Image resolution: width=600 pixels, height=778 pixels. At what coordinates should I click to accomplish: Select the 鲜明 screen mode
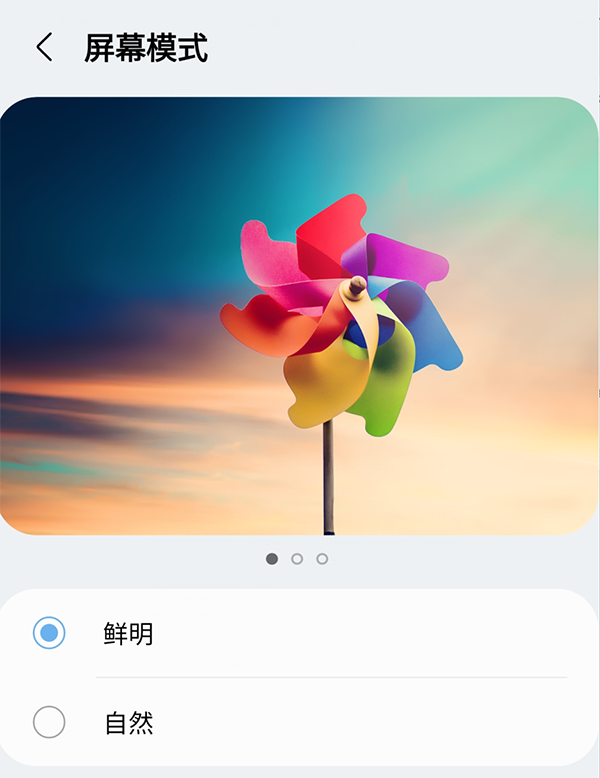coord(49,633)
